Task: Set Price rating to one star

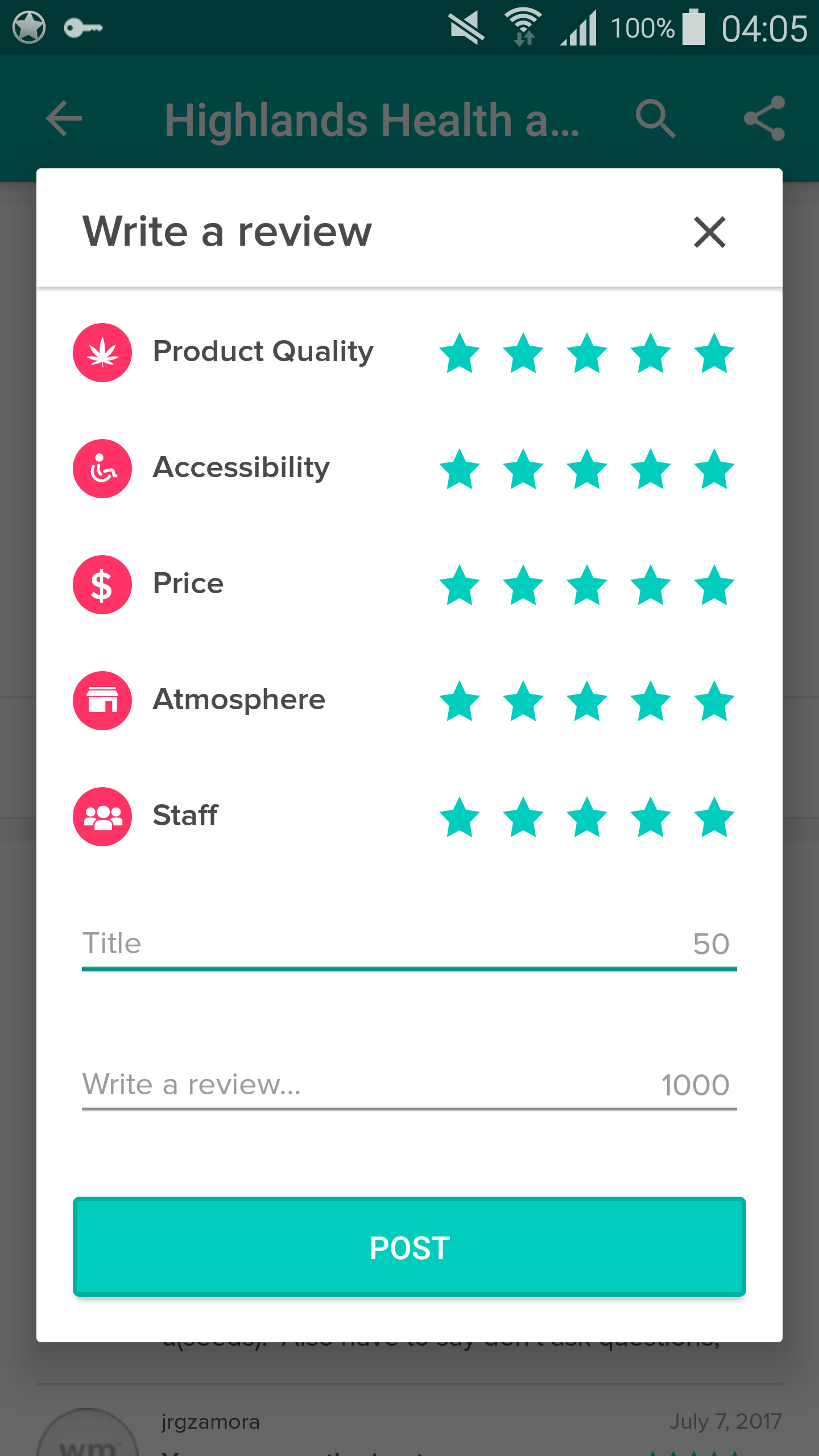Action: point(460,585)
